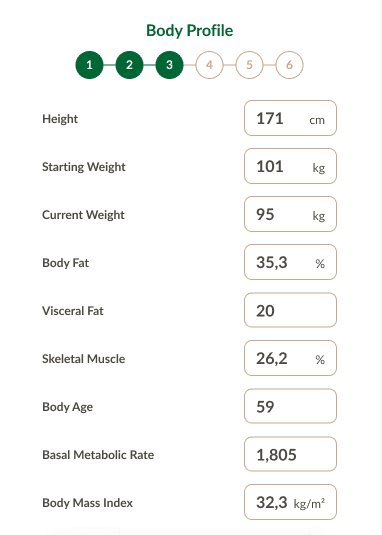
Task: Tap the Starting Weight field
Action: pos(290,166)
